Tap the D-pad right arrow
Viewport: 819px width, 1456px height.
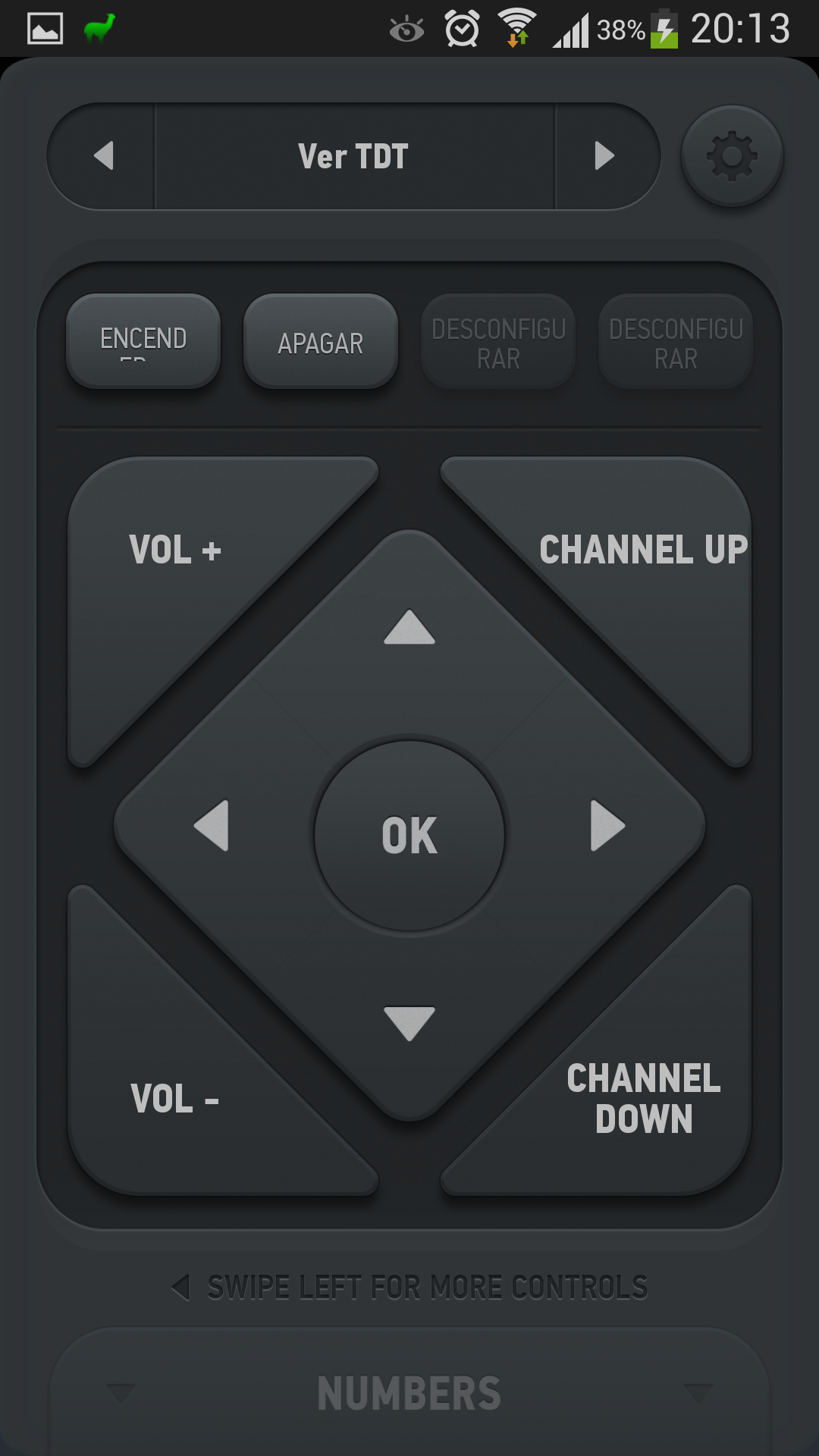click(x=607, y=825)
